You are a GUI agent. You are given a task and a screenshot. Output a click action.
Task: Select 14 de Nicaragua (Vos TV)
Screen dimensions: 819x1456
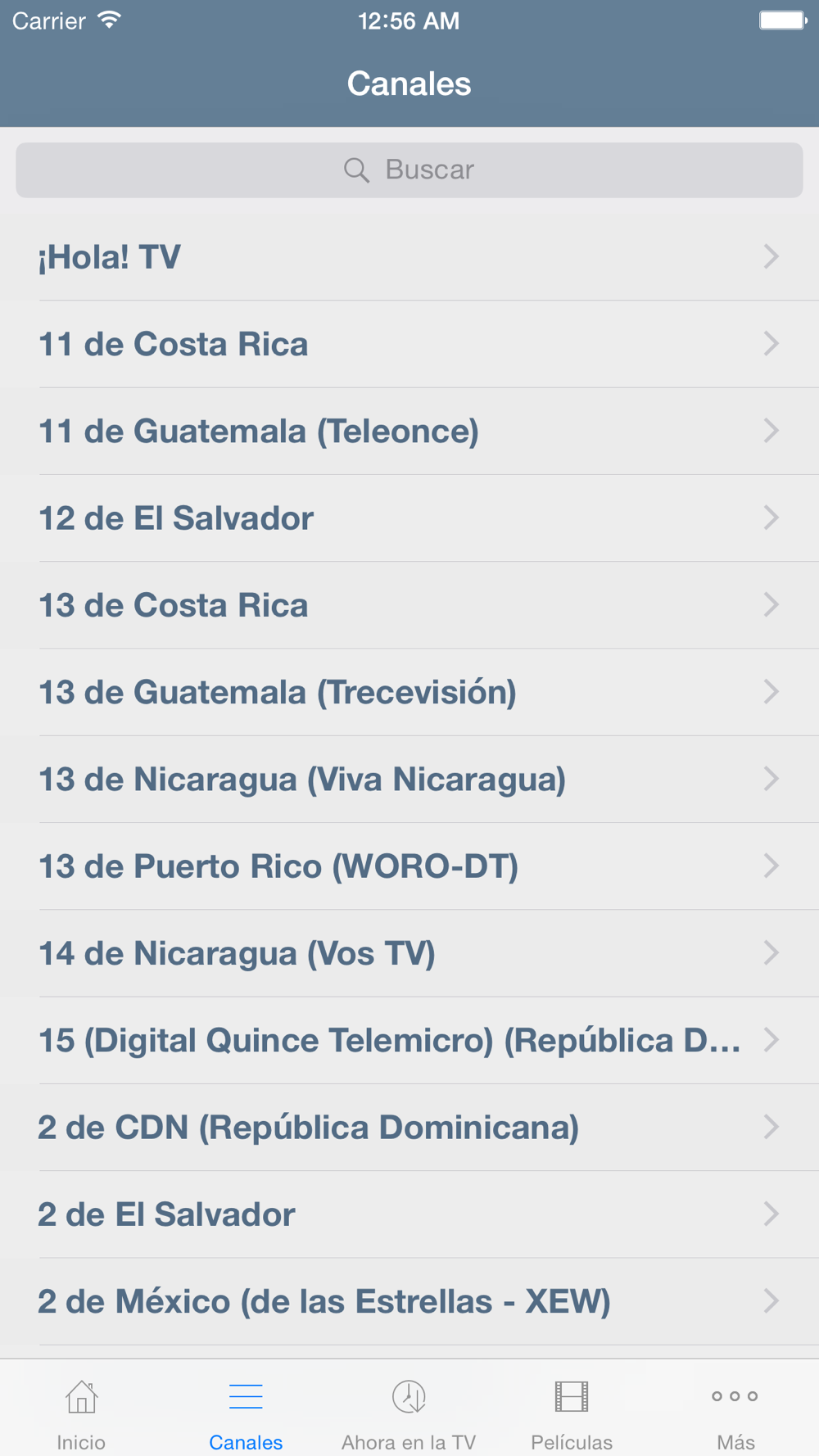click(x=409, y=954)
